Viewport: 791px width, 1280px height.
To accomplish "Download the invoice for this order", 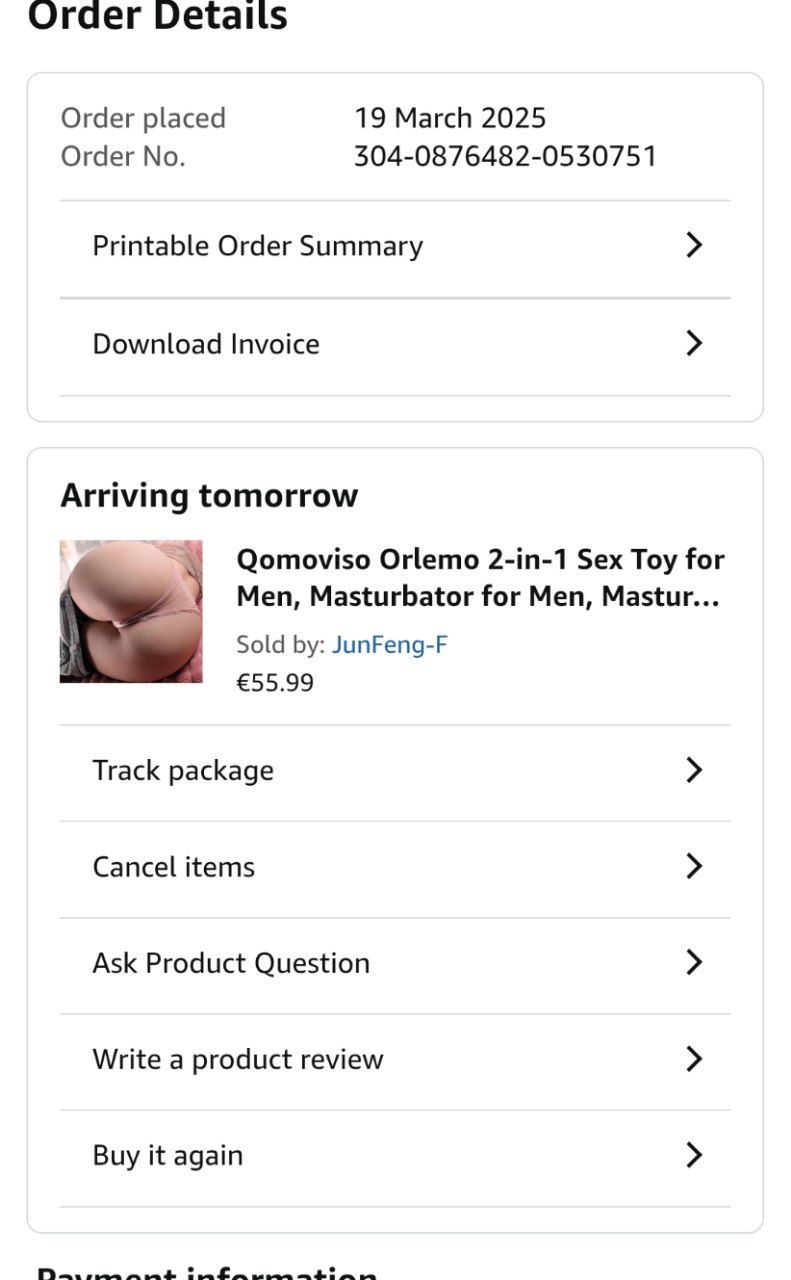I will (395, 344).
